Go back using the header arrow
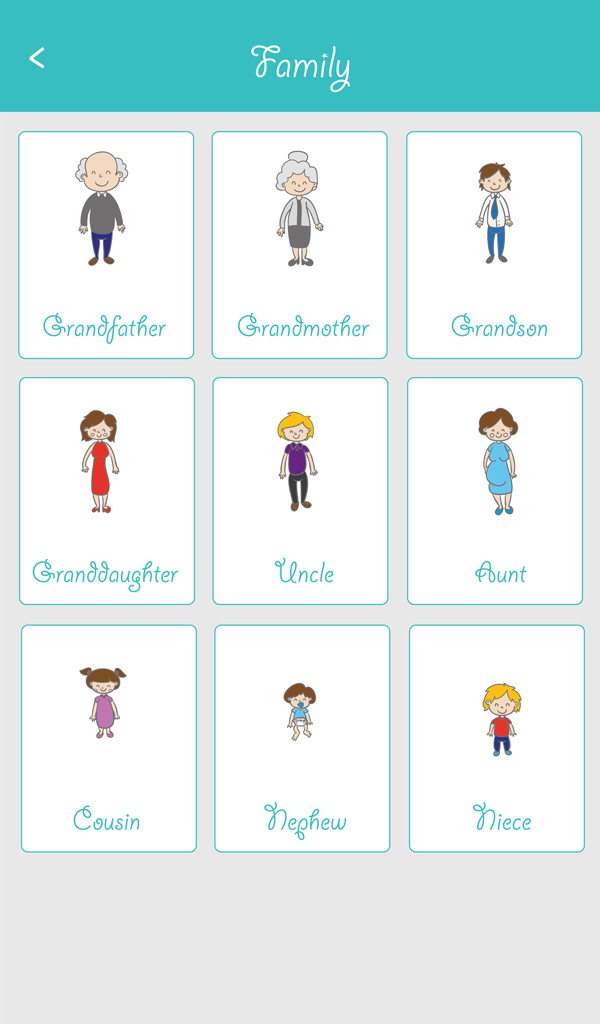The image size is (600, 1024). coord(37,58)
